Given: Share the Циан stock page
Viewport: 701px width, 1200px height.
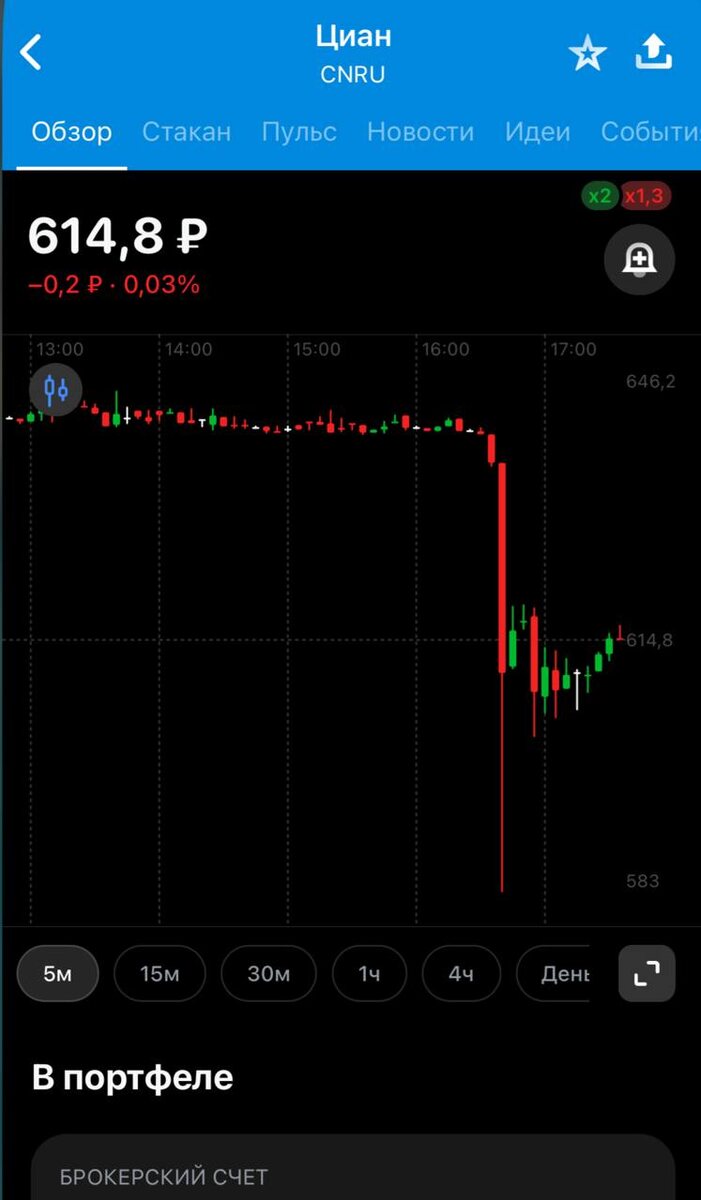Looking at the screenshot, I should [x=654, y=52].
